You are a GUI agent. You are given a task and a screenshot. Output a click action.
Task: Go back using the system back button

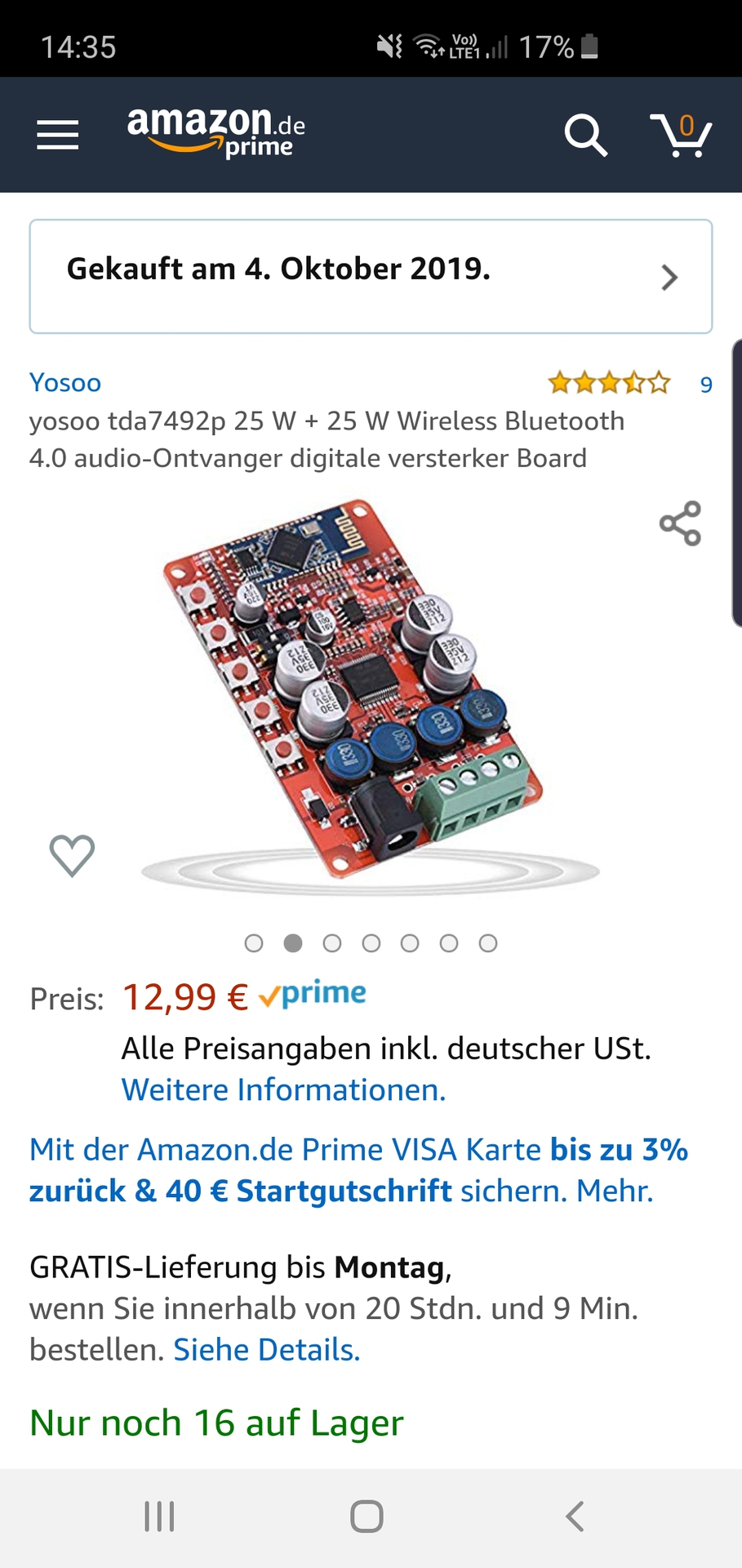click(x=575, y=1517)
